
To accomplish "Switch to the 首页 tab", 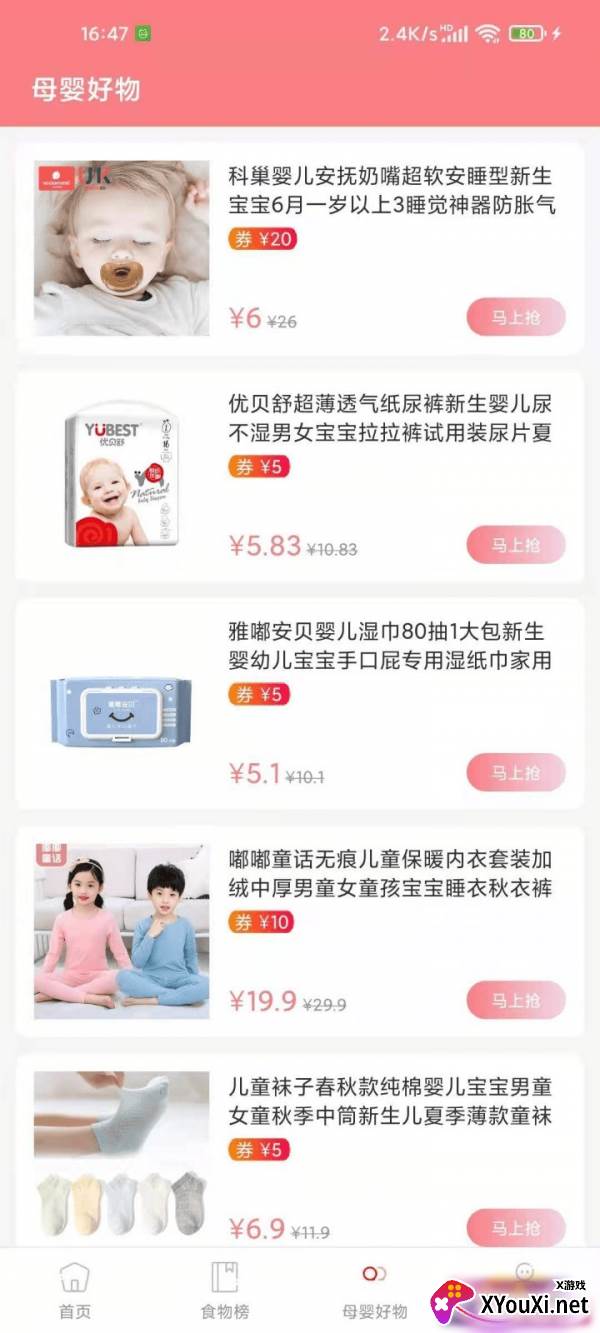I will point(75,1290).
